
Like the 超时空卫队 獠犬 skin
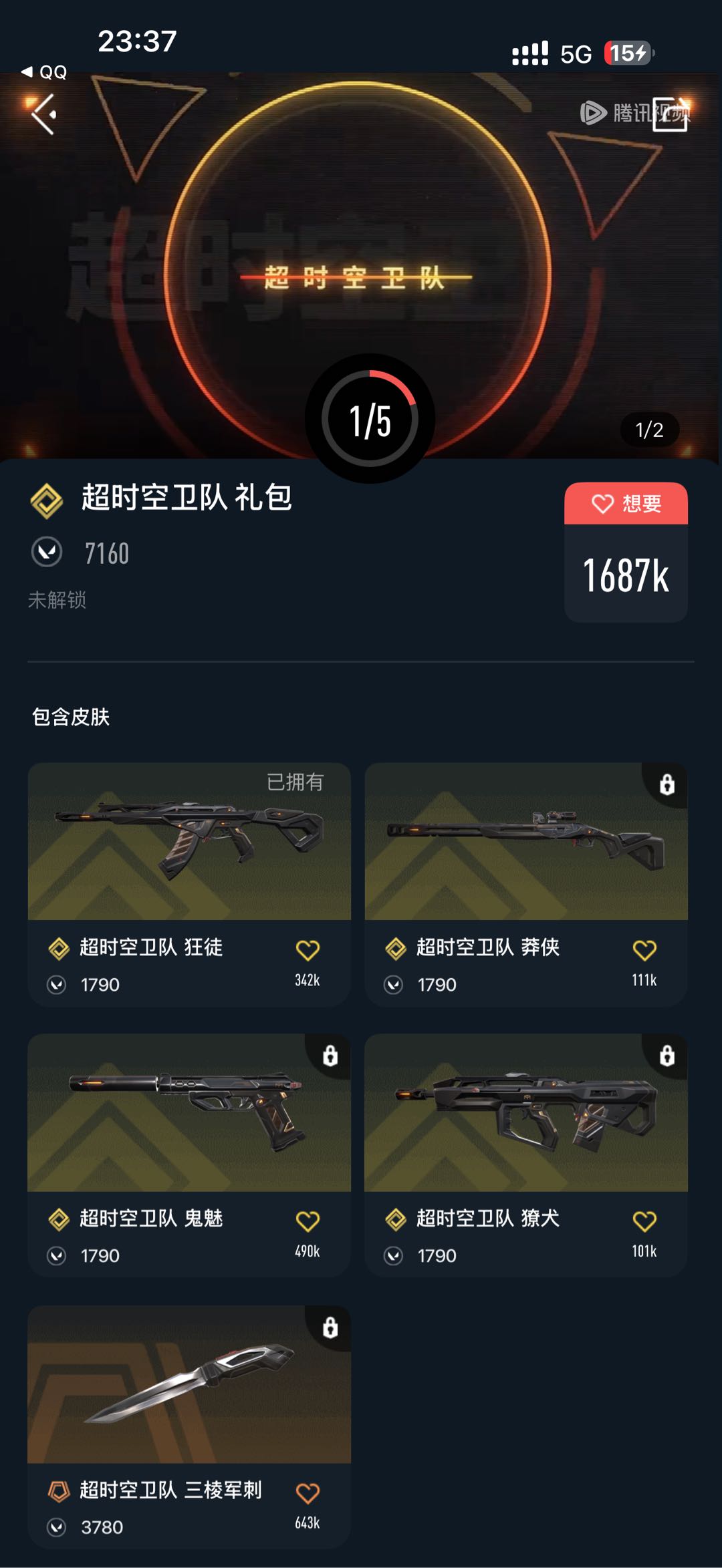[x=644, y=1221]
